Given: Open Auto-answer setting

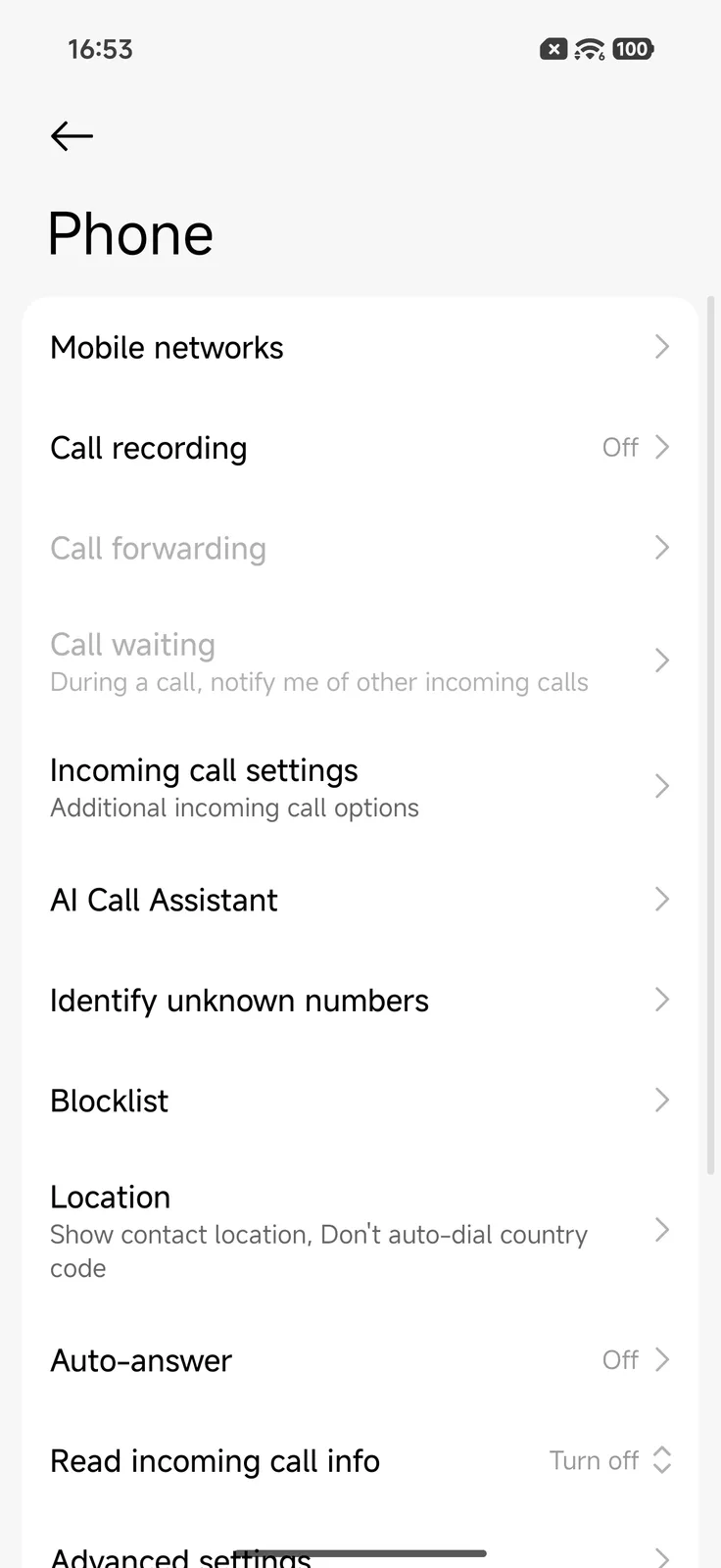Looking at the screenshot, I should point(360,1360).
